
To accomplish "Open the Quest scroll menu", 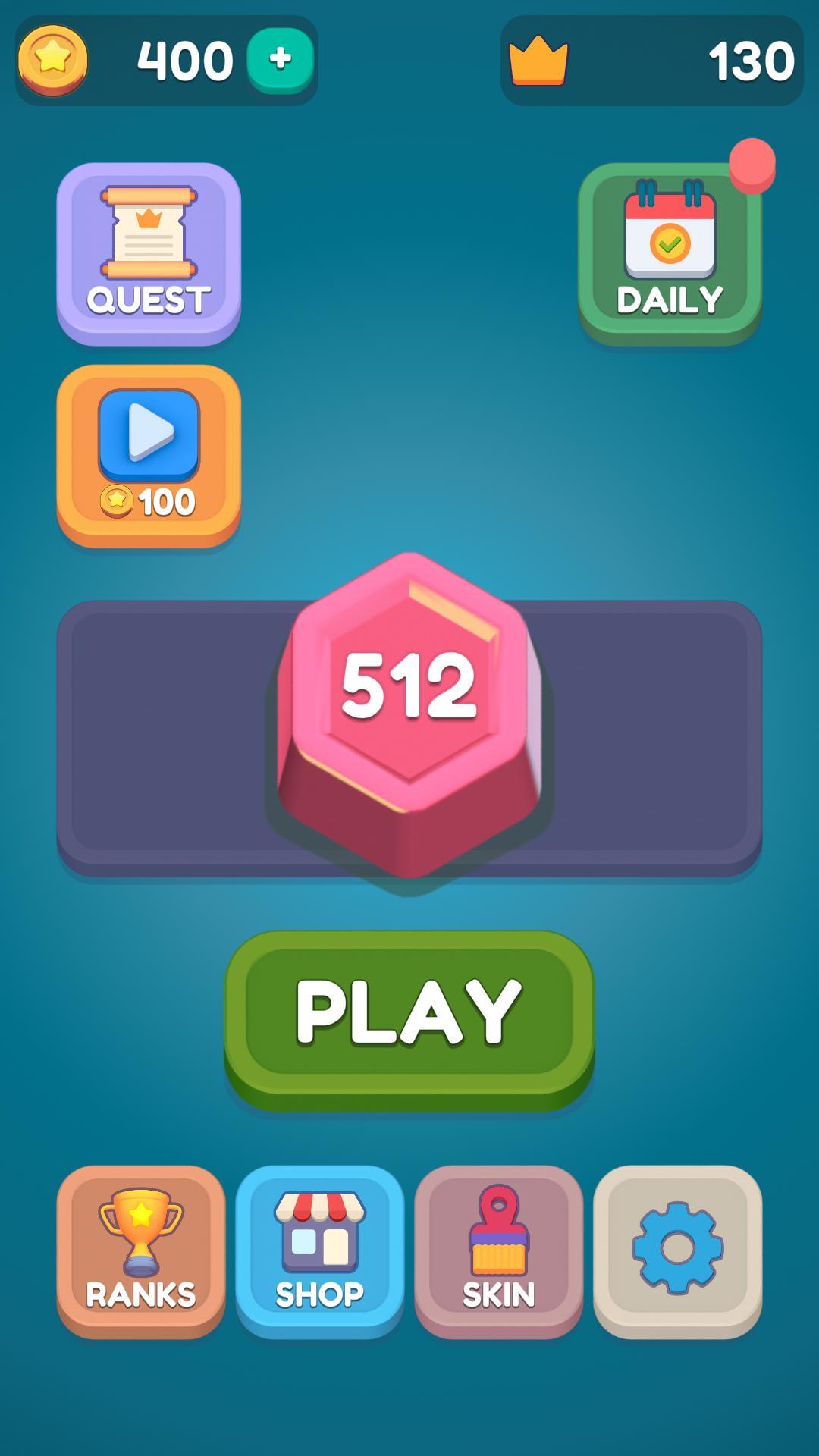I will [149, 253].
